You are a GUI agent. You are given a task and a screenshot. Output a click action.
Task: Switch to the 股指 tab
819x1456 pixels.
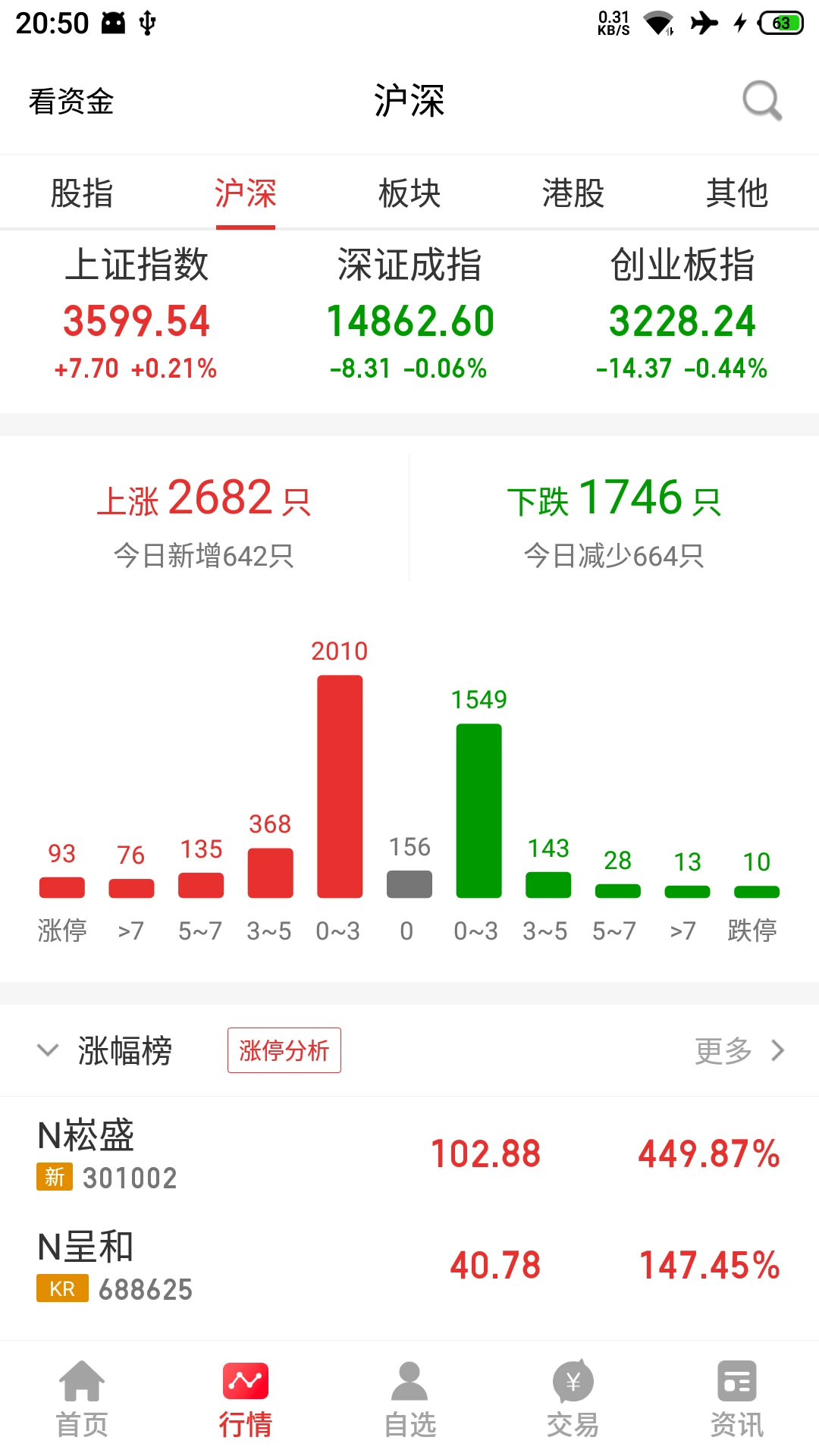click(x=82, y=193)
